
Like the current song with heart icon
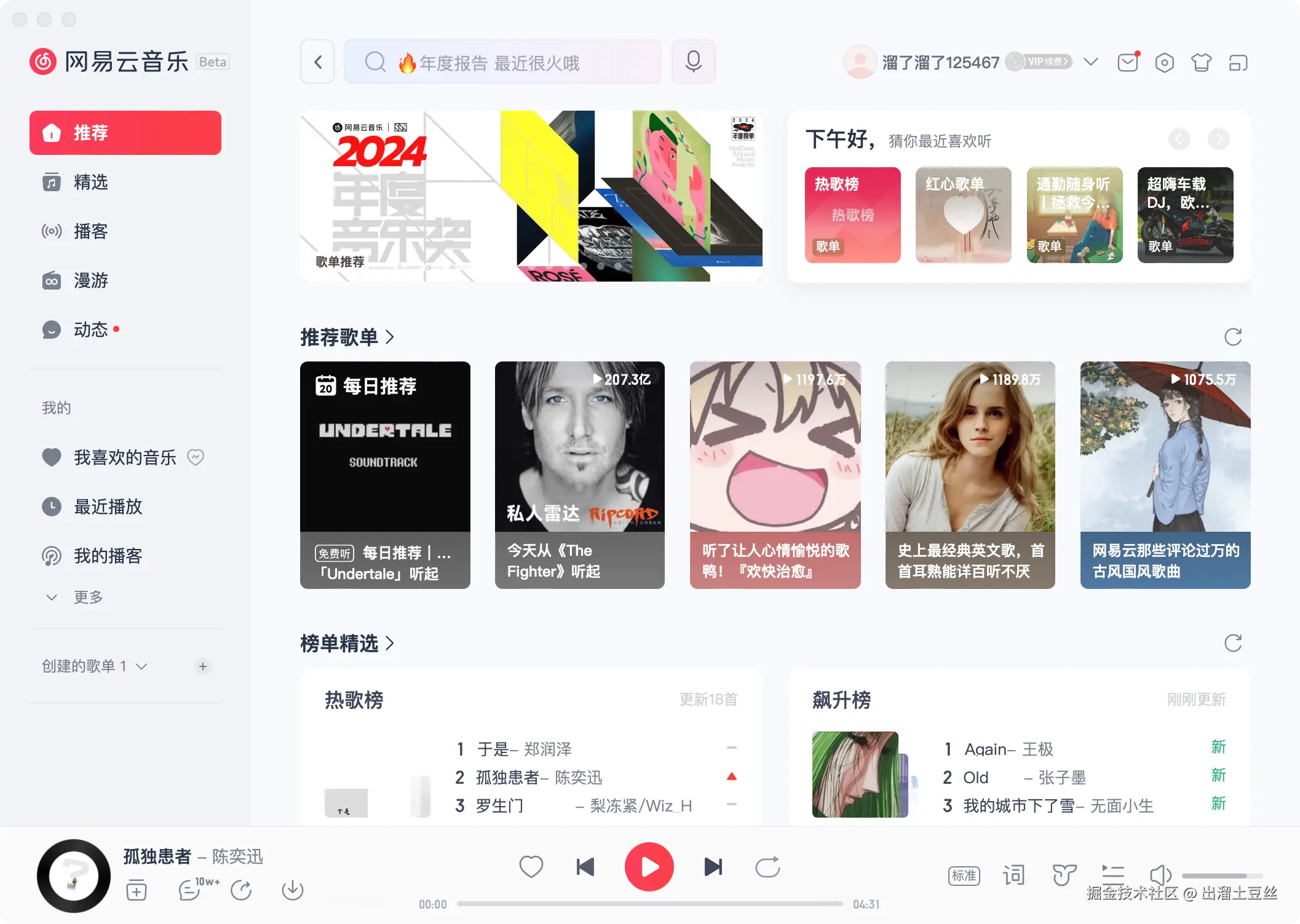[x=531, y=867]
